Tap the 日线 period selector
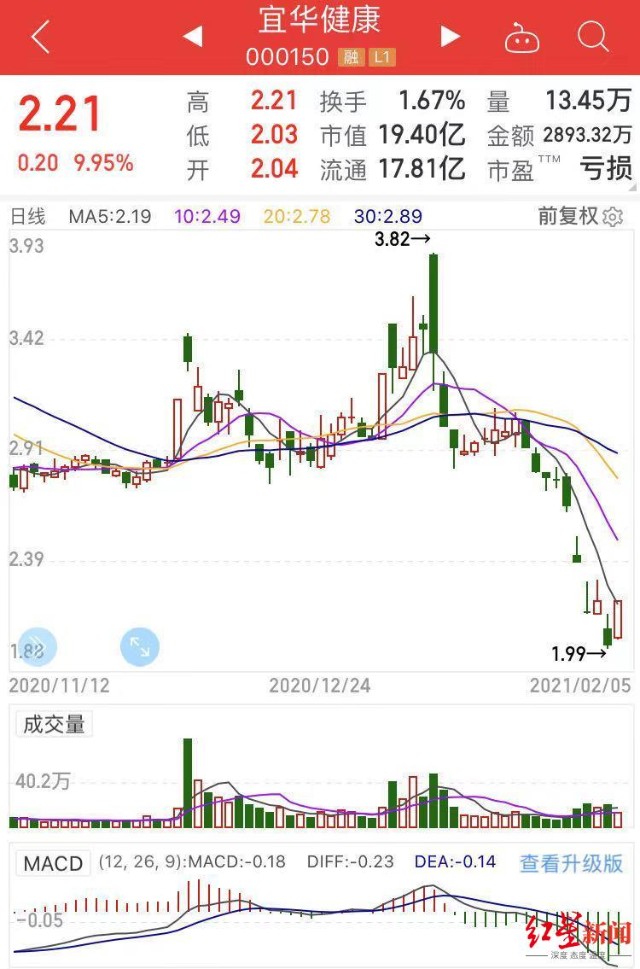 click(28, 216)
